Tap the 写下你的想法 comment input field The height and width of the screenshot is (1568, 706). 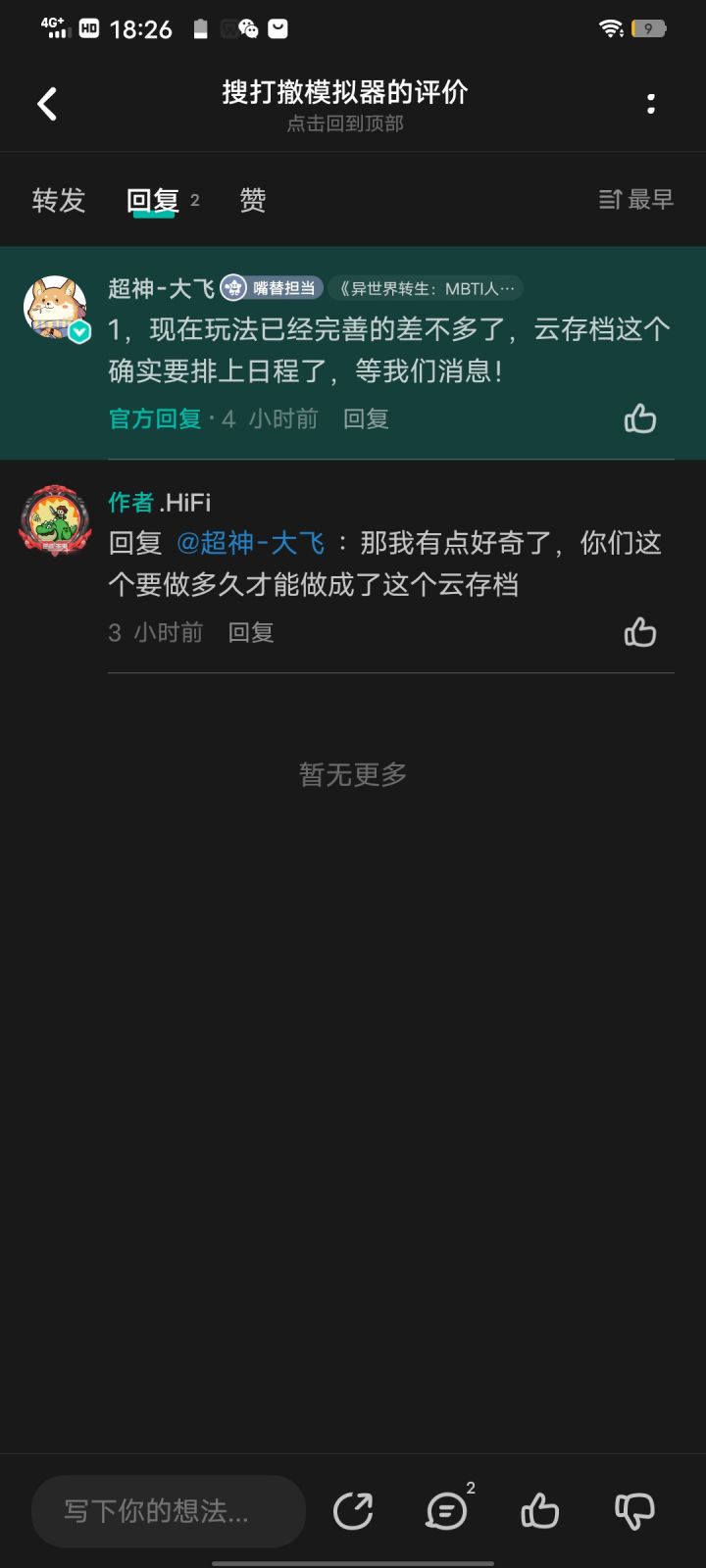(x=167, y=1510)
